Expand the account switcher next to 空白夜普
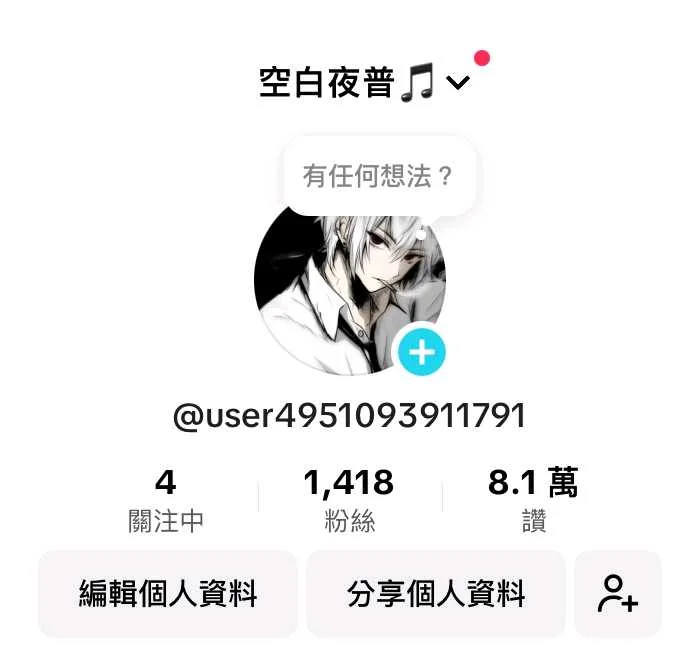The height and width of the screenshot is (654, 697). pyautogui.click(x=458, y=84)
